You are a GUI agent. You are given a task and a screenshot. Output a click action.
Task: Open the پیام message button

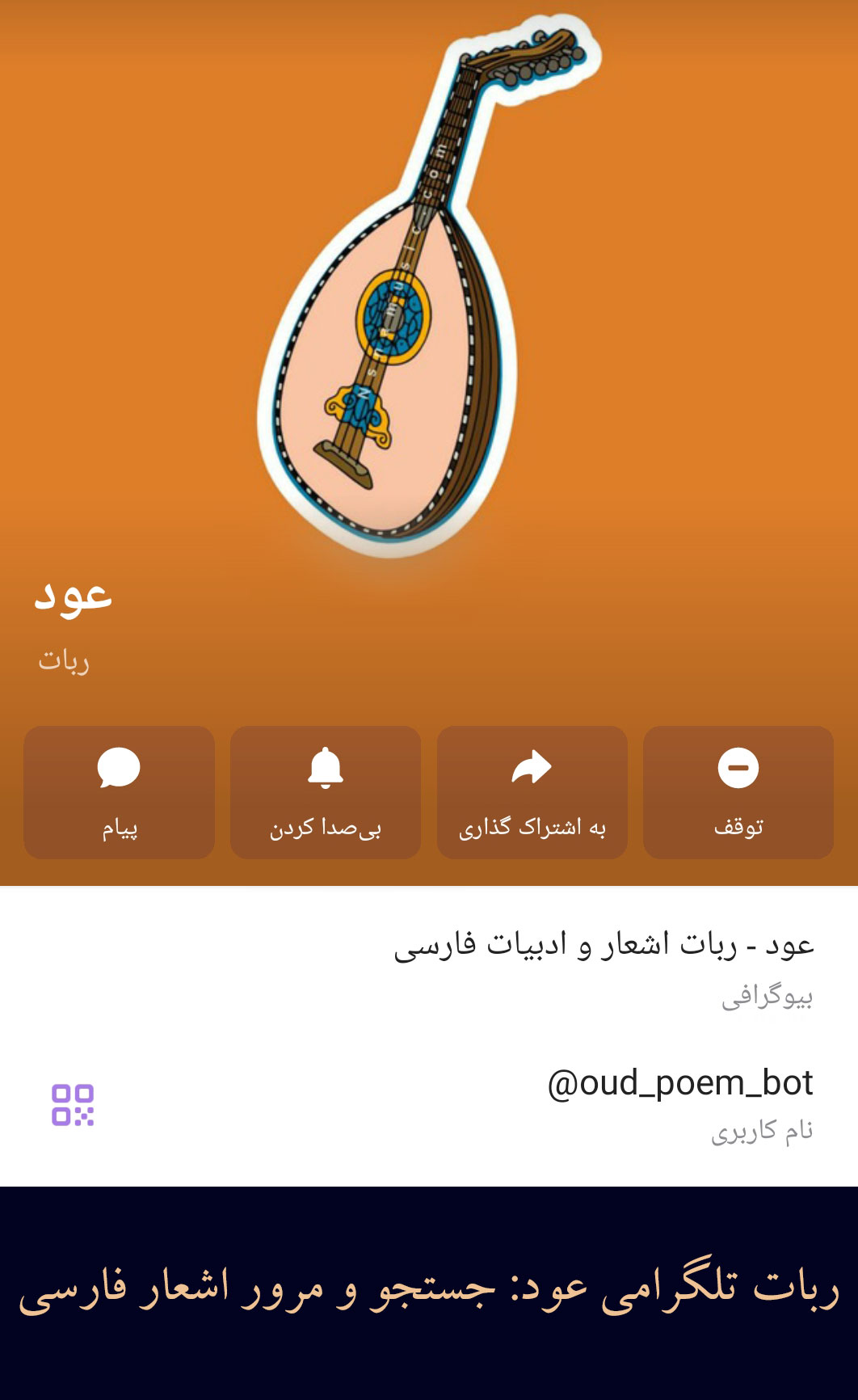(119, 791)
